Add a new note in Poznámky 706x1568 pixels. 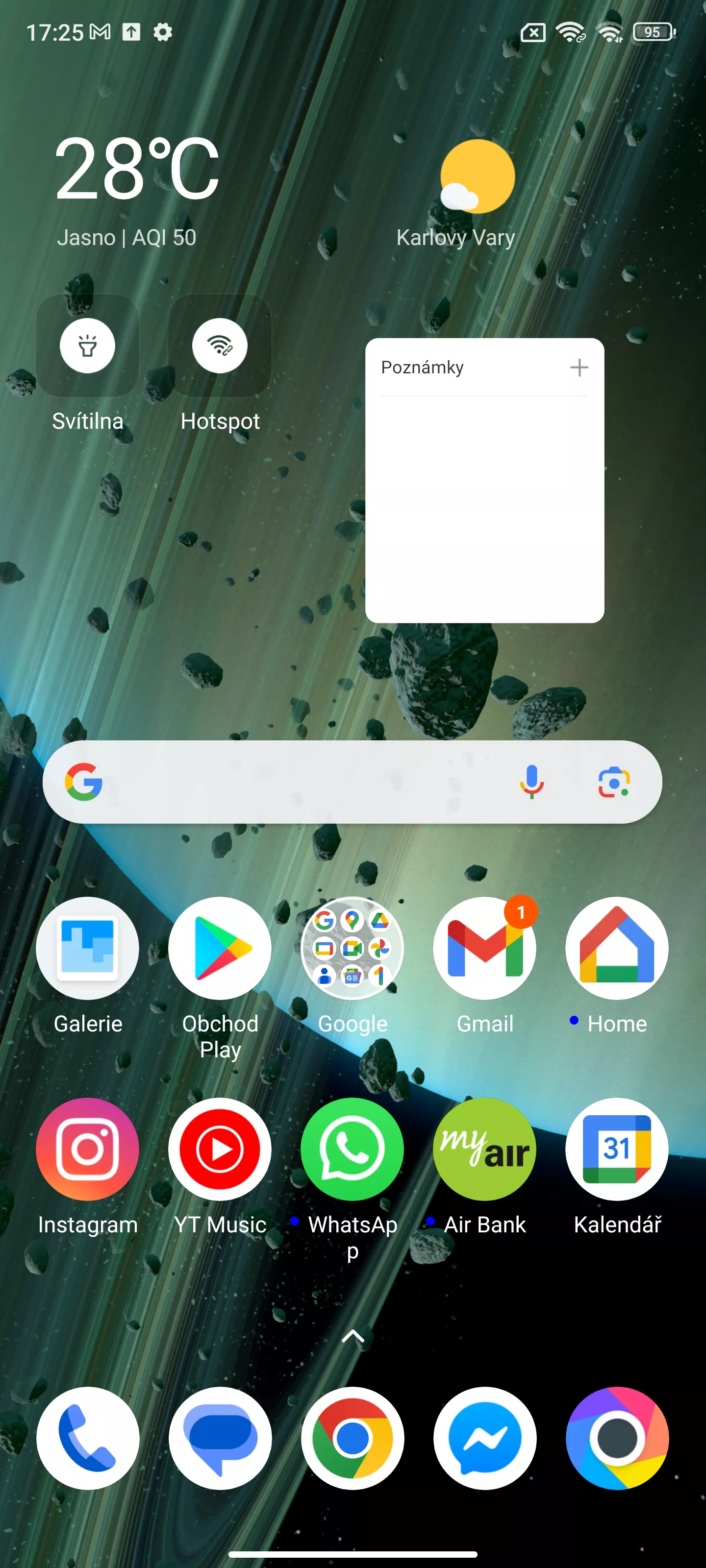tap(579, 367)
